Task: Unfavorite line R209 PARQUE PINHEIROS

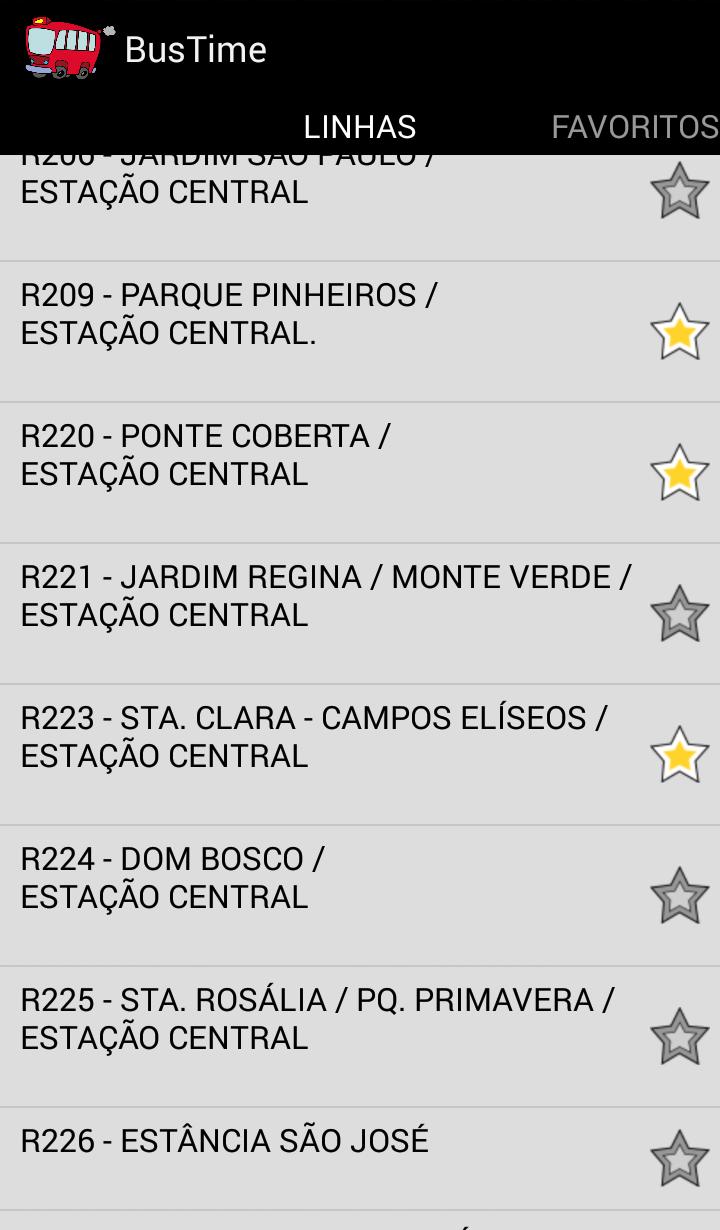Action: pos(679,330)
